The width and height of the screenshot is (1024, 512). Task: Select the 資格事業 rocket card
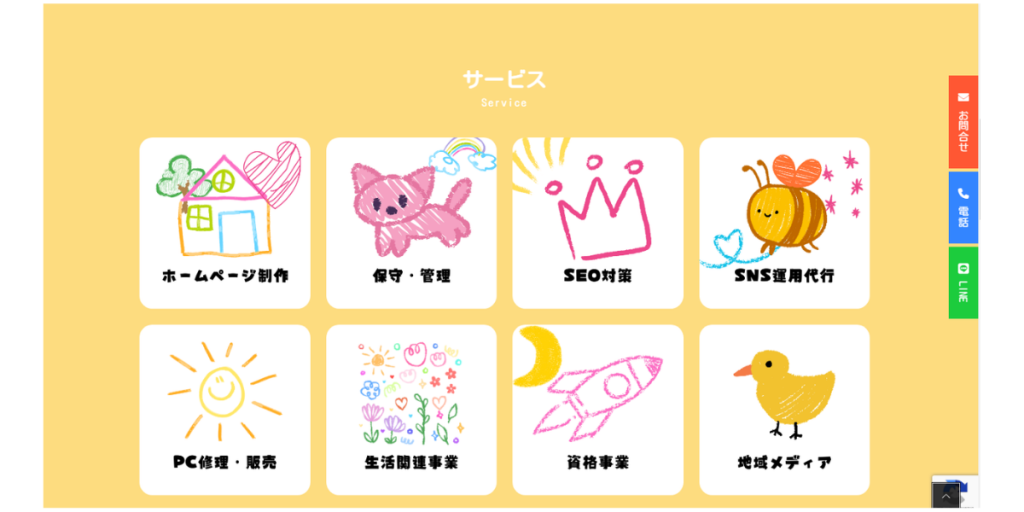point(598,409)
